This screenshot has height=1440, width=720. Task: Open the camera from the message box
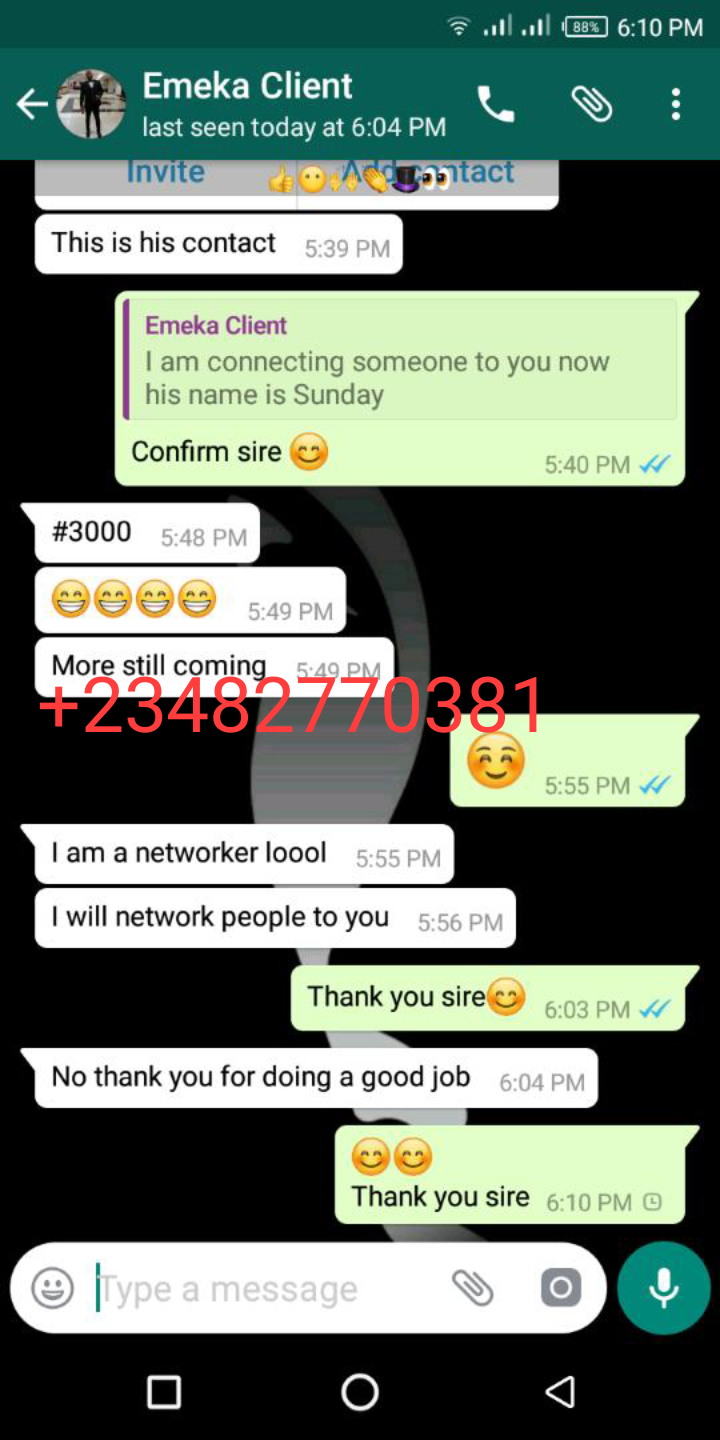click(x=560, y=1288)
